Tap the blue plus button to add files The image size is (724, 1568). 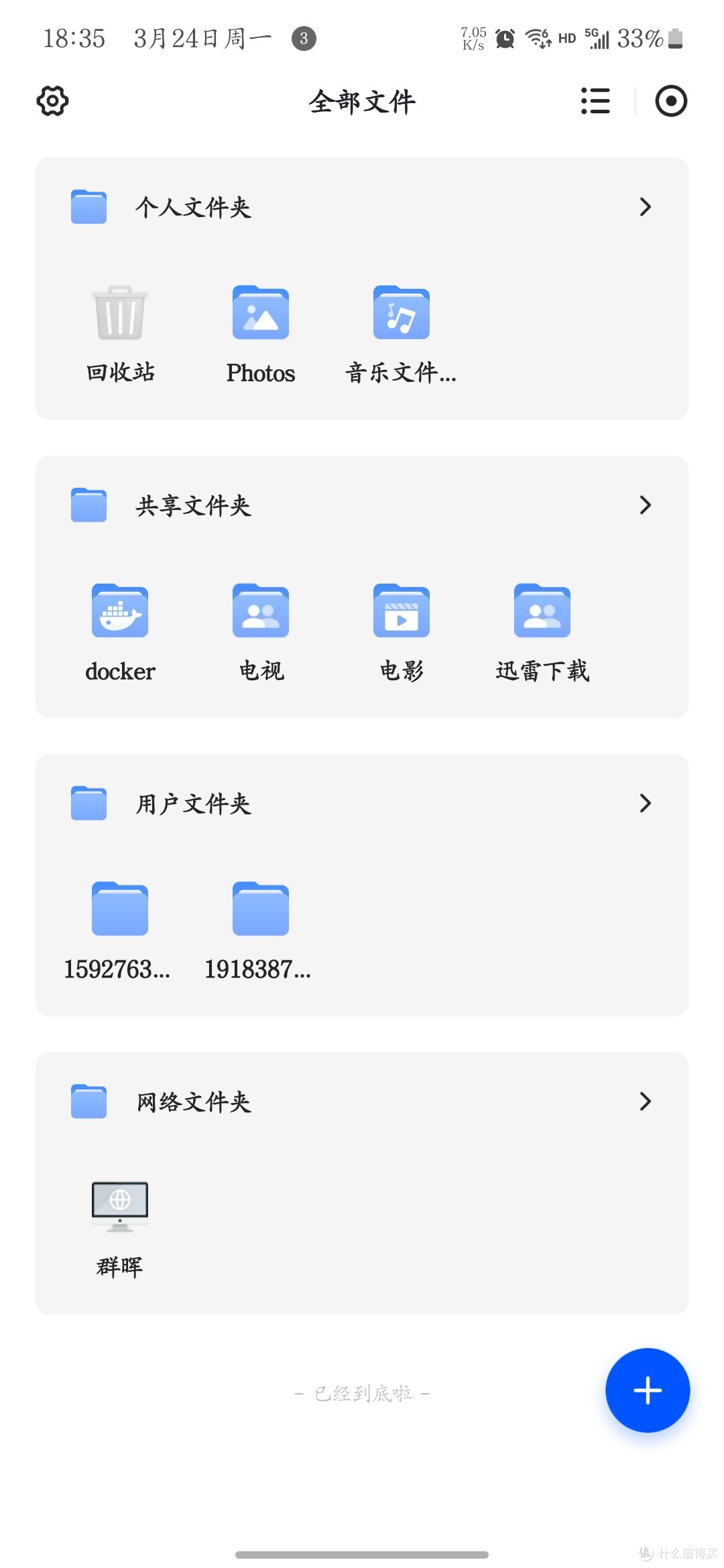(646, 1390)
